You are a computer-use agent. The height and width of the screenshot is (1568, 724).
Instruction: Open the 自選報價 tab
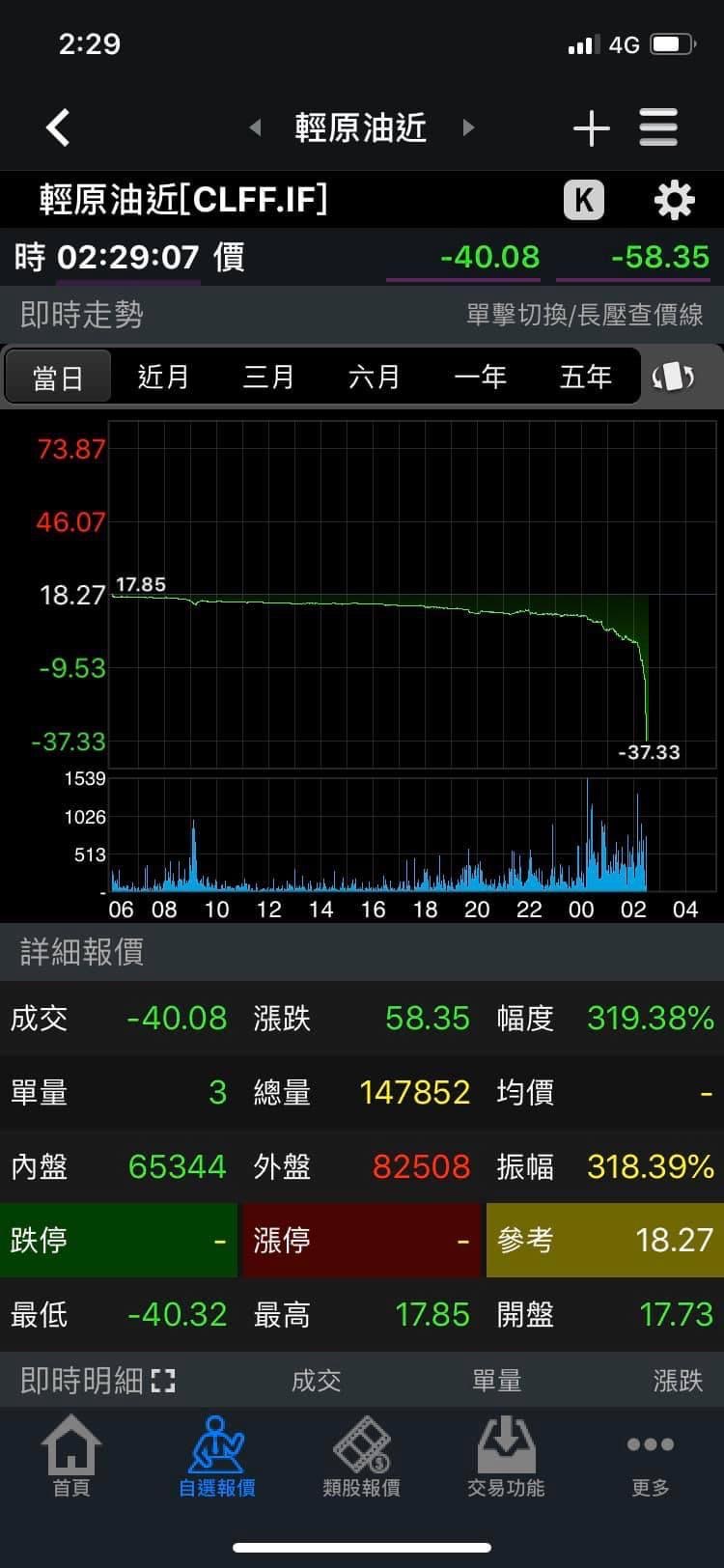tap(217, 1456)
